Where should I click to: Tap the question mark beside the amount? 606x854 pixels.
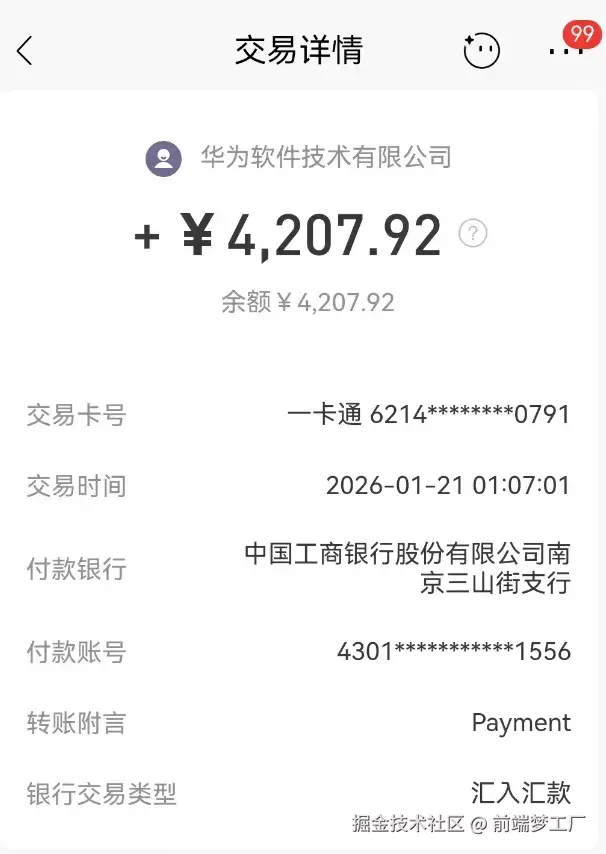coord(473,234)
